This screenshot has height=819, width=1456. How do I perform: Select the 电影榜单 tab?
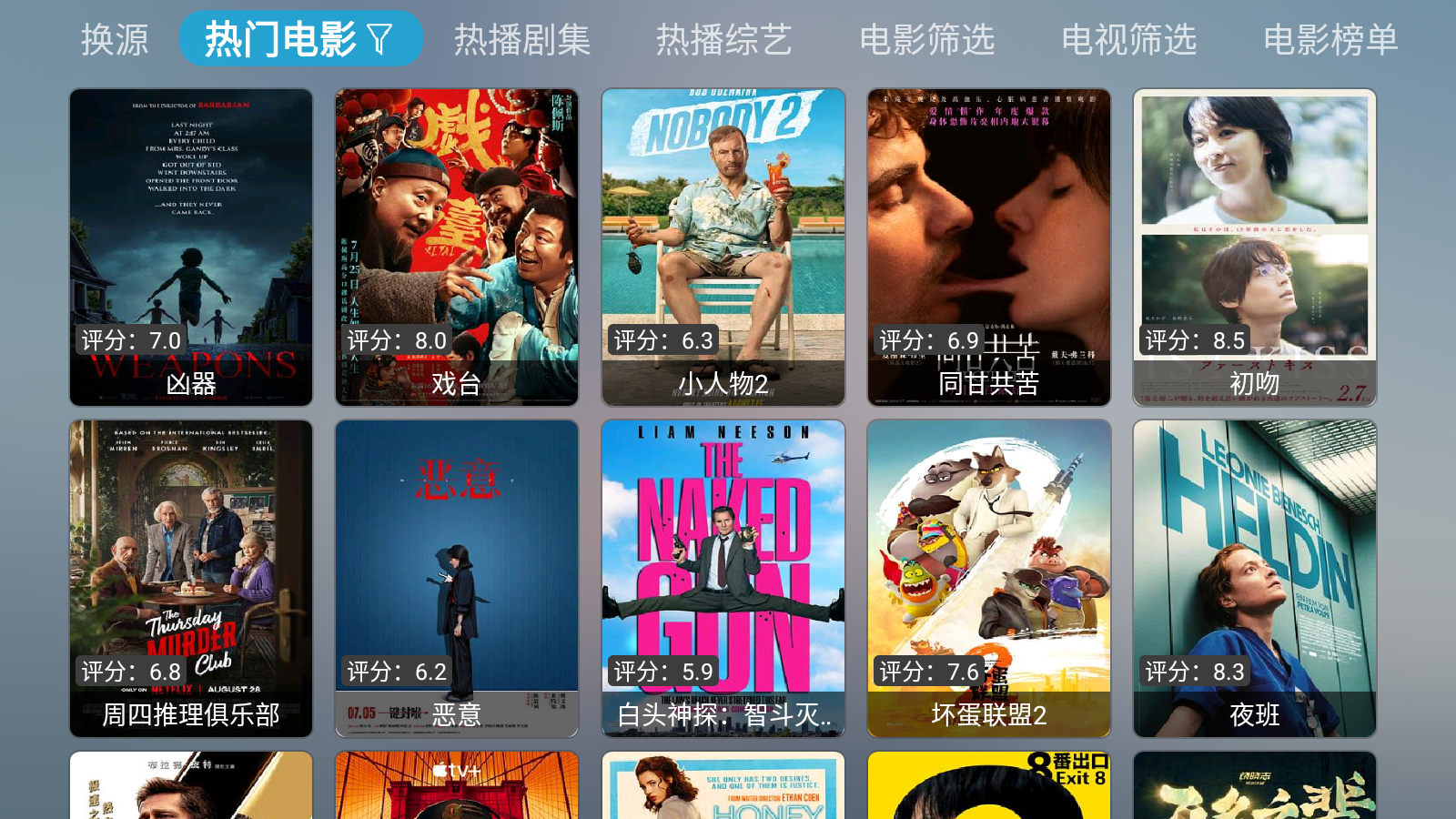(x=1330, y=40)
